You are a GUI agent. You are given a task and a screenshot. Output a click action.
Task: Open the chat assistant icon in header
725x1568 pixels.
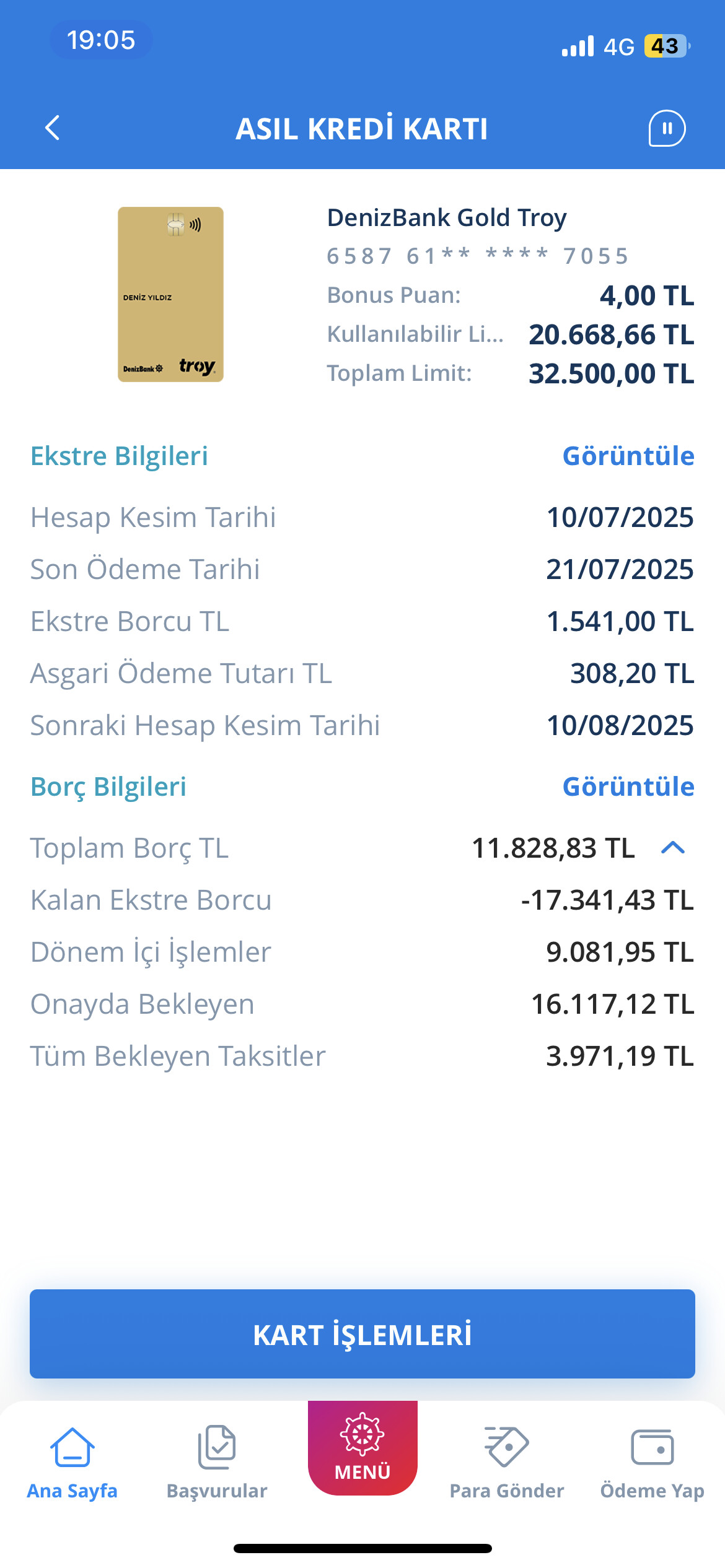click(x=667, y=128)
